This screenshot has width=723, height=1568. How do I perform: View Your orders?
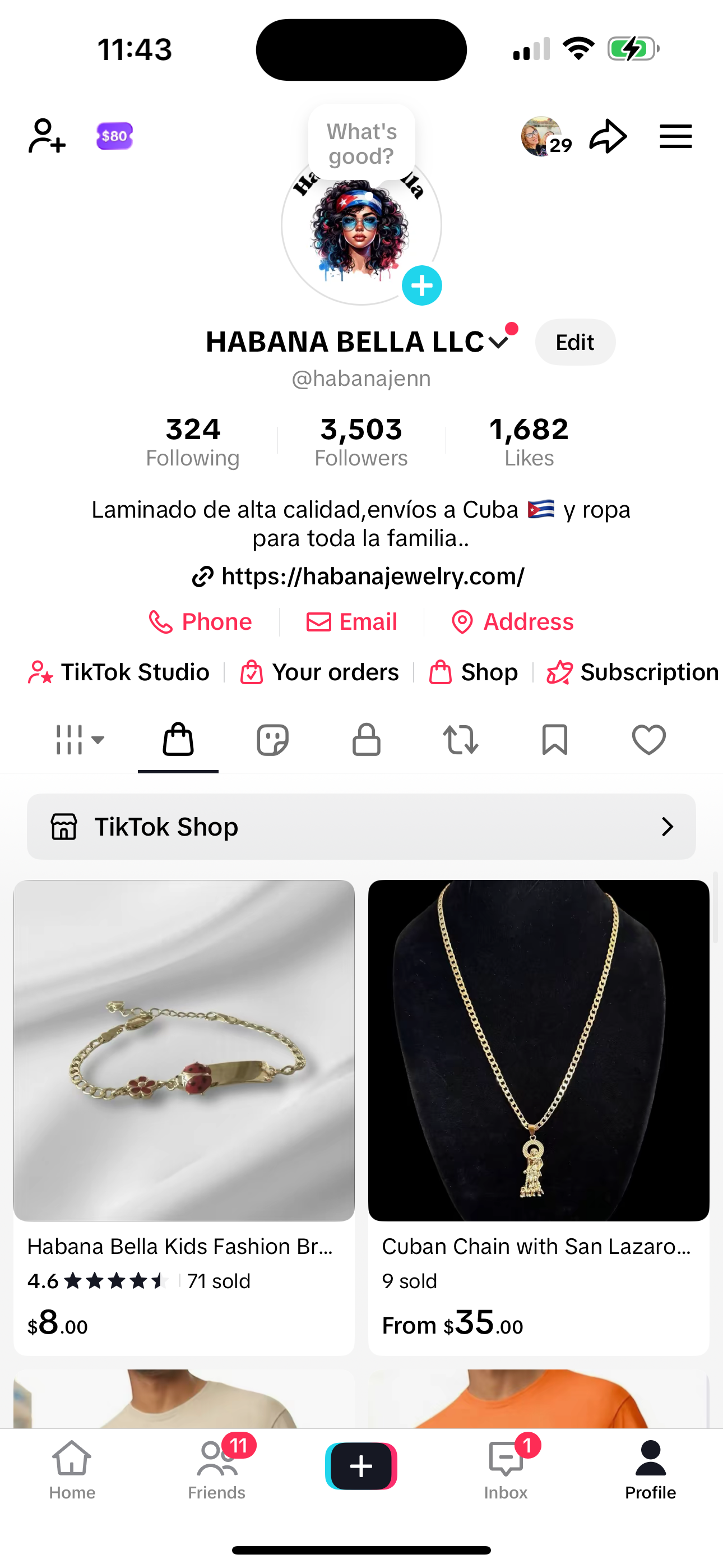pyautogui.click(x=320, y=672)
